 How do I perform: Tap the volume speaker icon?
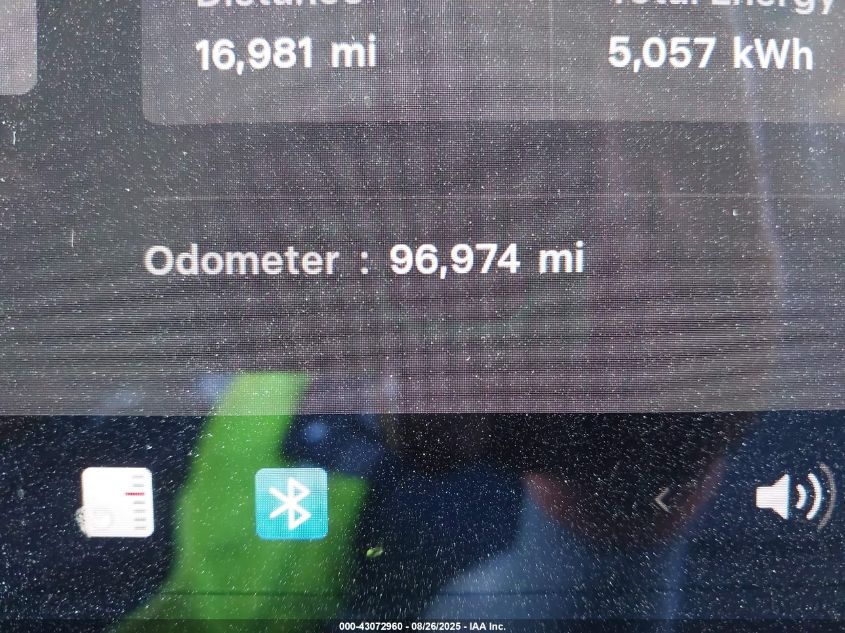pos(792,497)
